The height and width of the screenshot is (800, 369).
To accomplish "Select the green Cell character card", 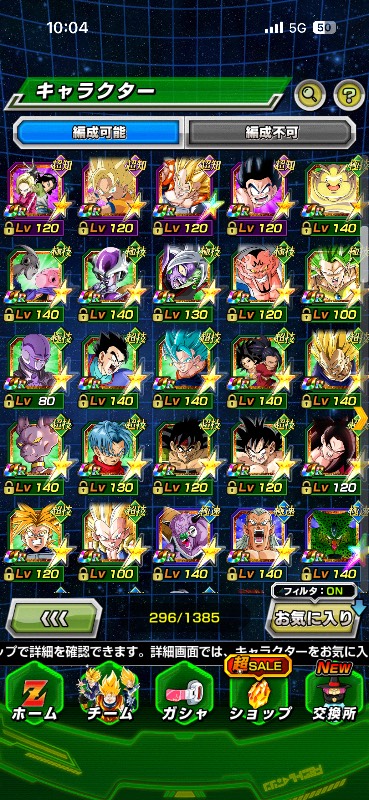I will [335, 543].
